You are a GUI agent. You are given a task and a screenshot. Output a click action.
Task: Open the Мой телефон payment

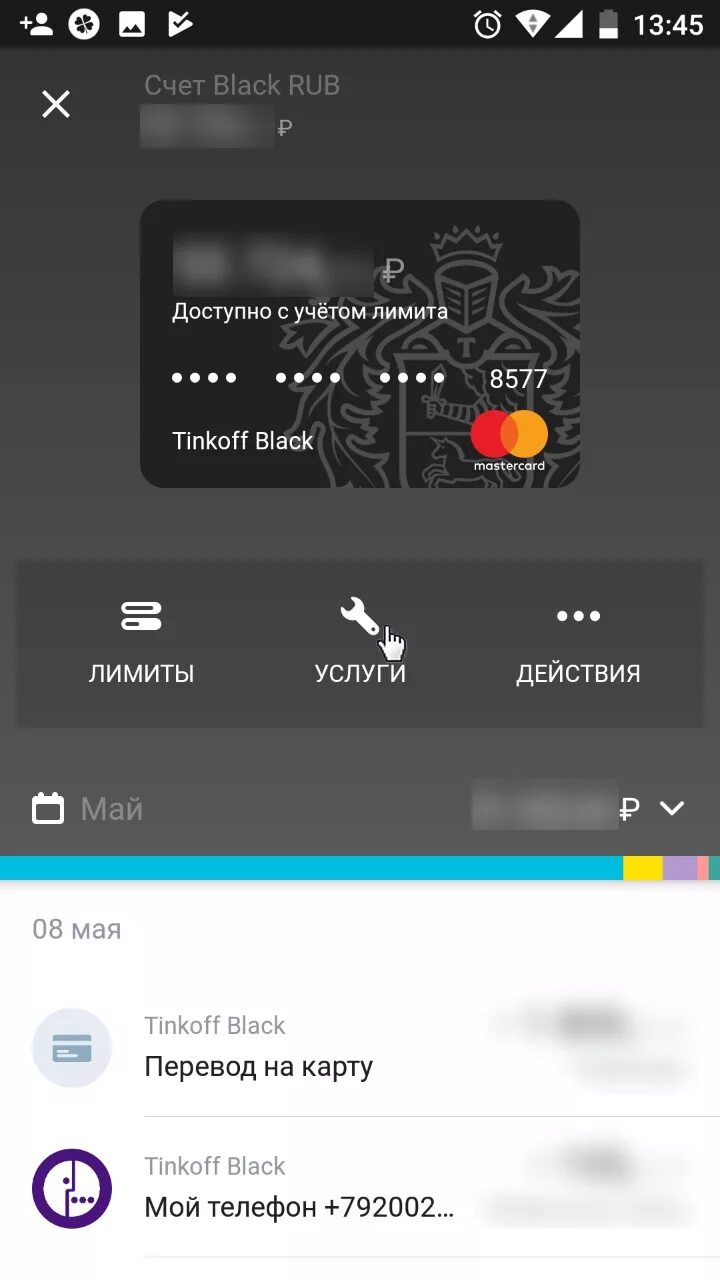pyautogui.click(x=360, y=1188)
